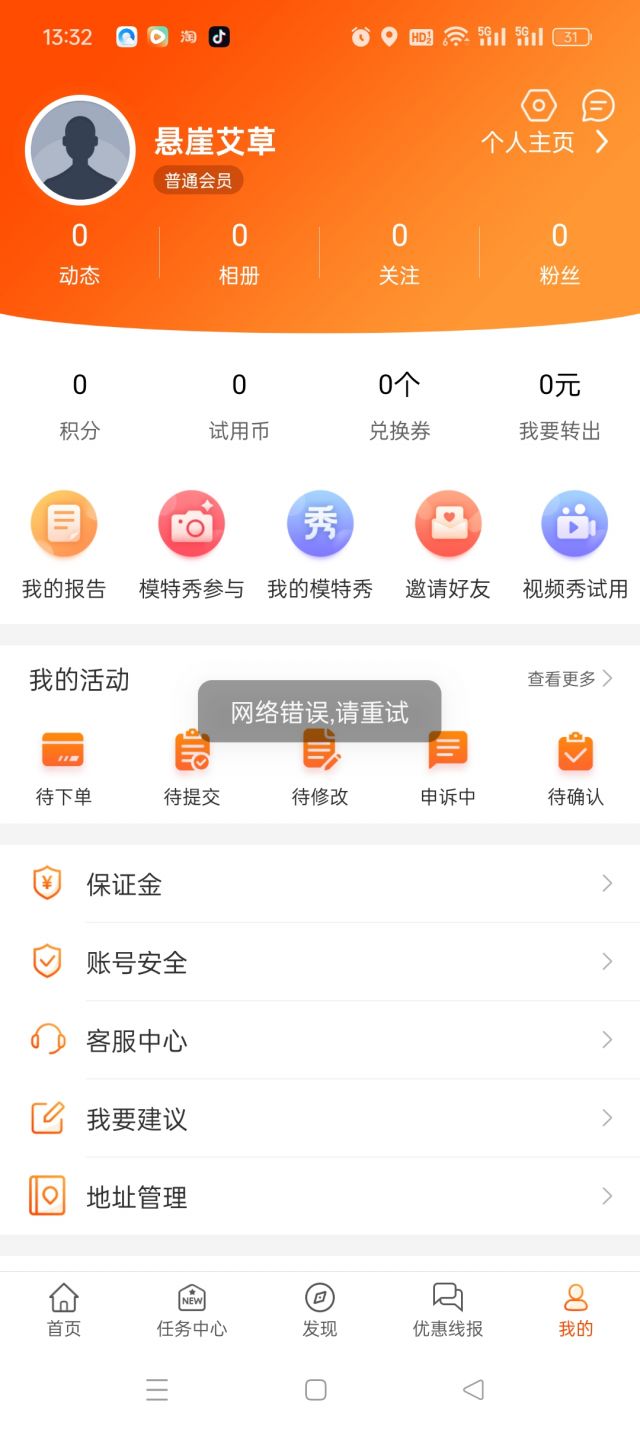Screen dimensions: 640x1429
Task: Open 我的报告 reports
Action: 64,545
